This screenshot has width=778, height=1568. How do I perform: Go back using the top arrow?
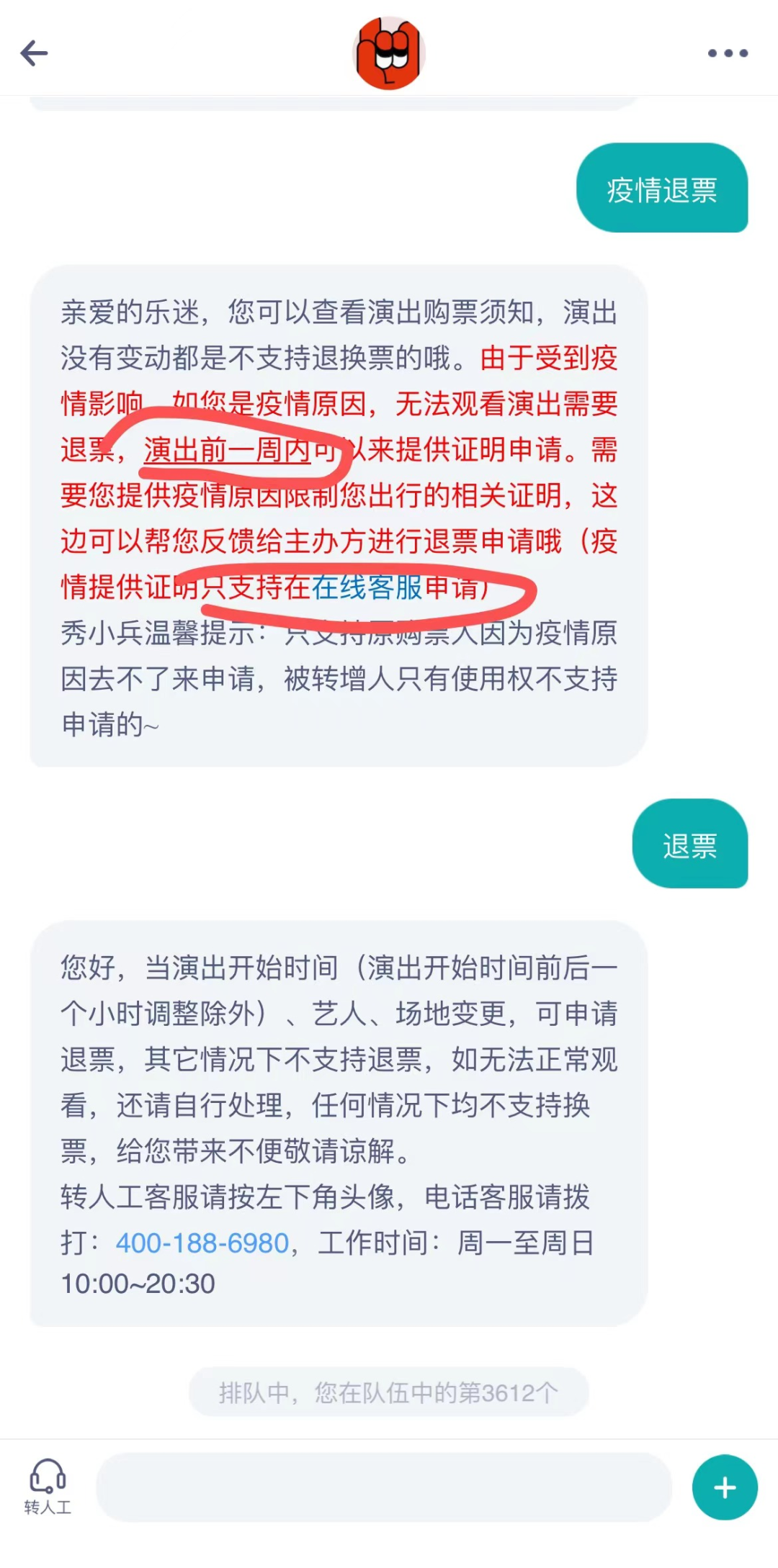click(x=34, y=53)
